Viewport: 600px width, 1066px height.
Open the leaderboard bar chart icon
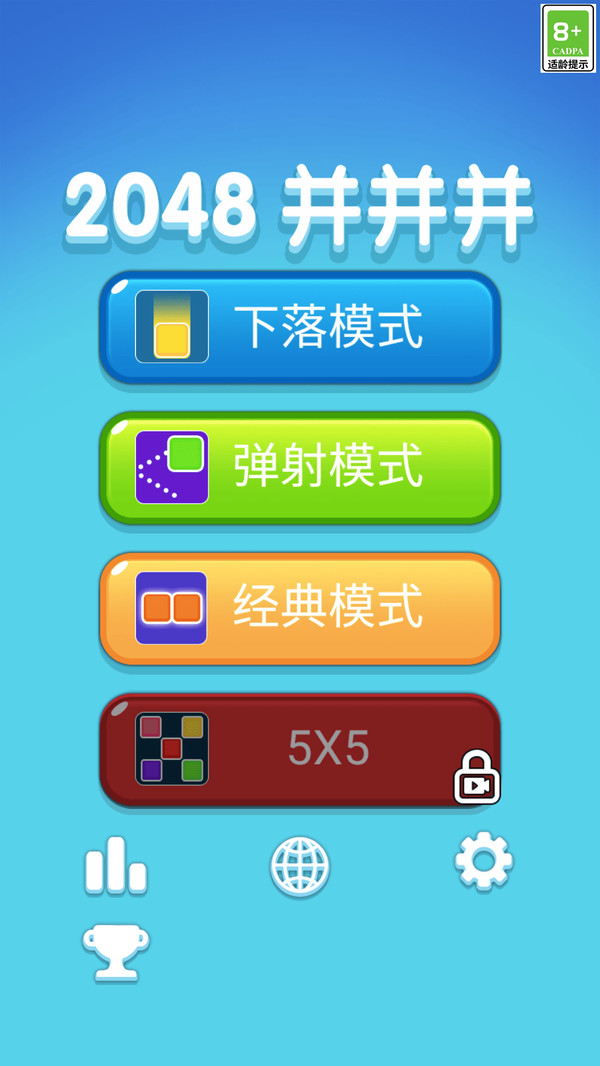click(116, 865)
